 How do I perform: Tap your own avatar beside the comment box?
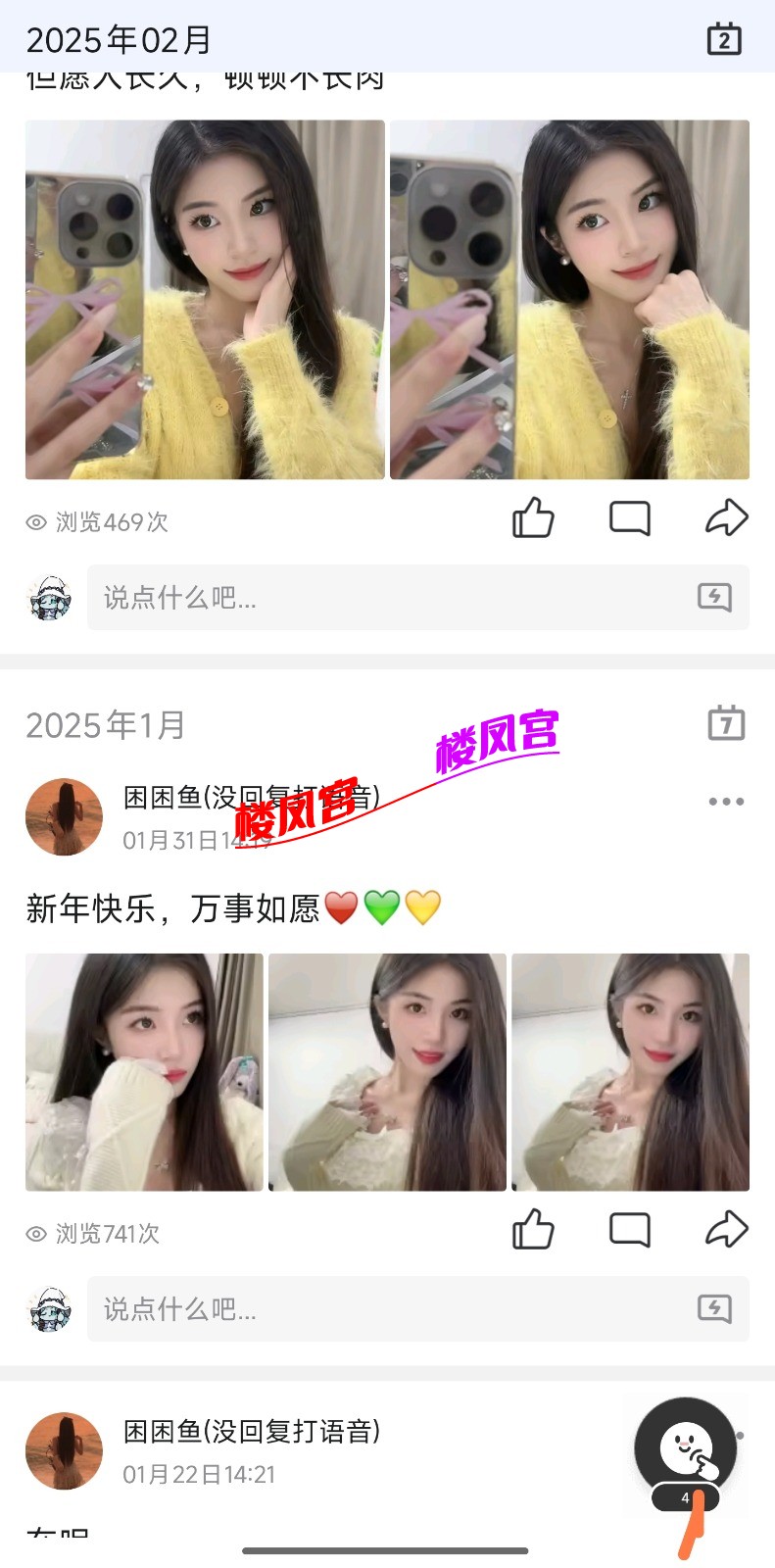point(49,598)
